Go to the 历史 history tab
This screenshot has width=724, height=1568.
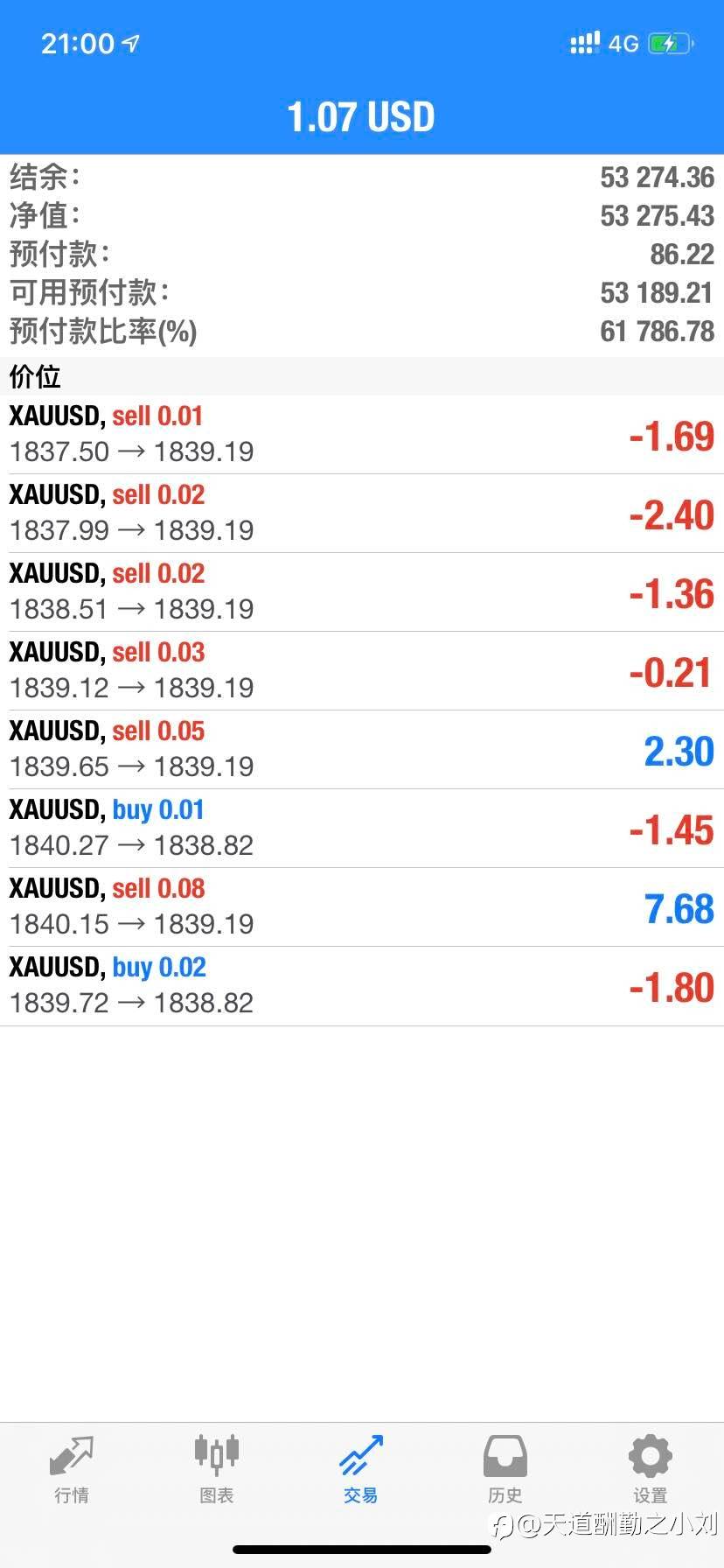(x=505, y=1470)
